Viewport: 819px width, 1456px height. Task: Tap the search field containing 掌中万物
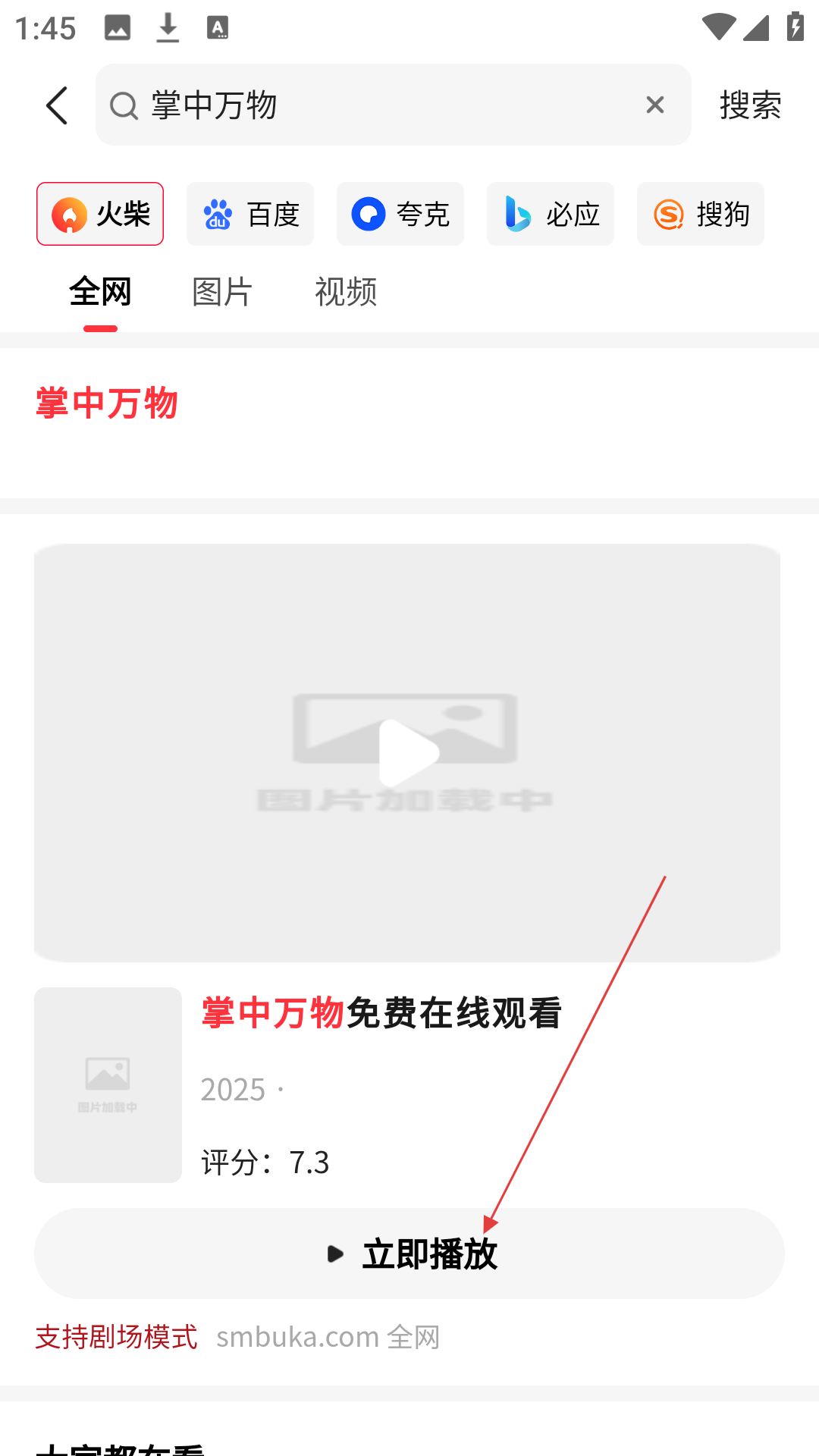(393, 105)
